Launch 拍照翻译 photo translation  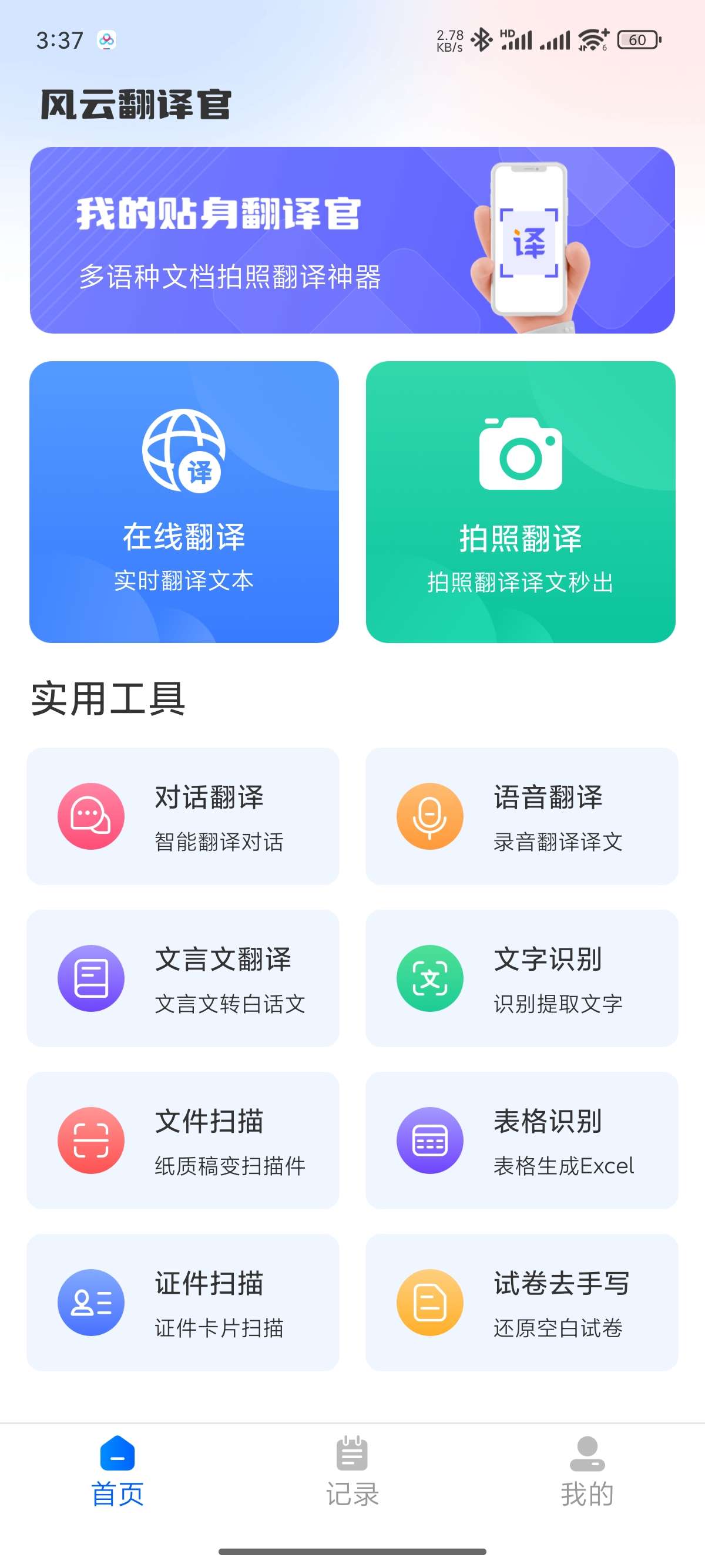(520, 502)
